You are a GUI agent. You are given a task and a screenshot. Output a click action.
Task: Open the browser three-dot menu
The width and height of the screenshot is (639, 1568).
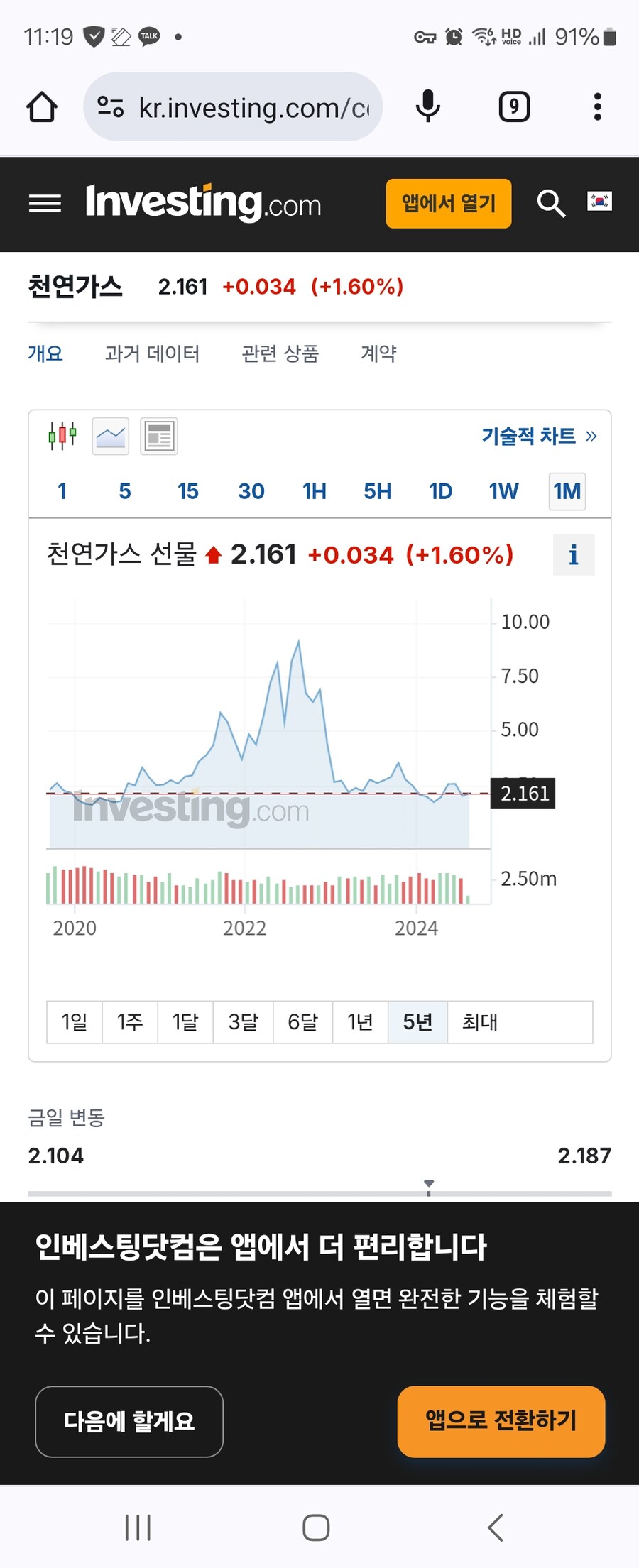[597, 106]
